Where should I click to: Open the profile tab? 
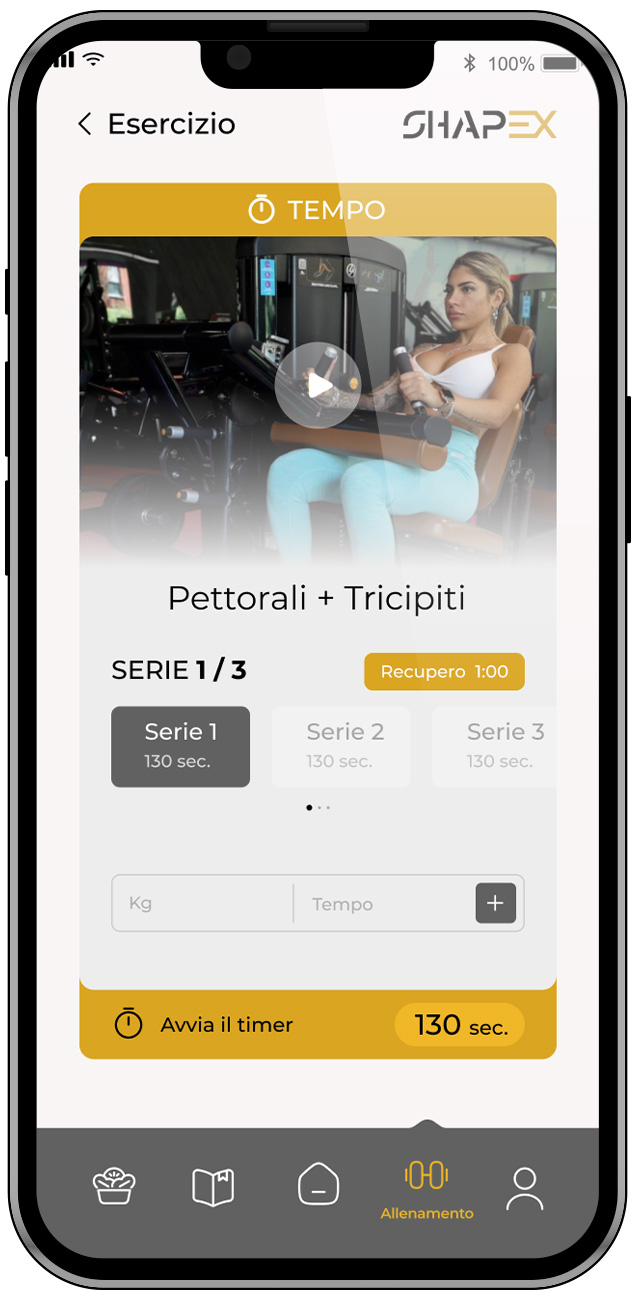pyautogui.click(x=524, y=1188)
